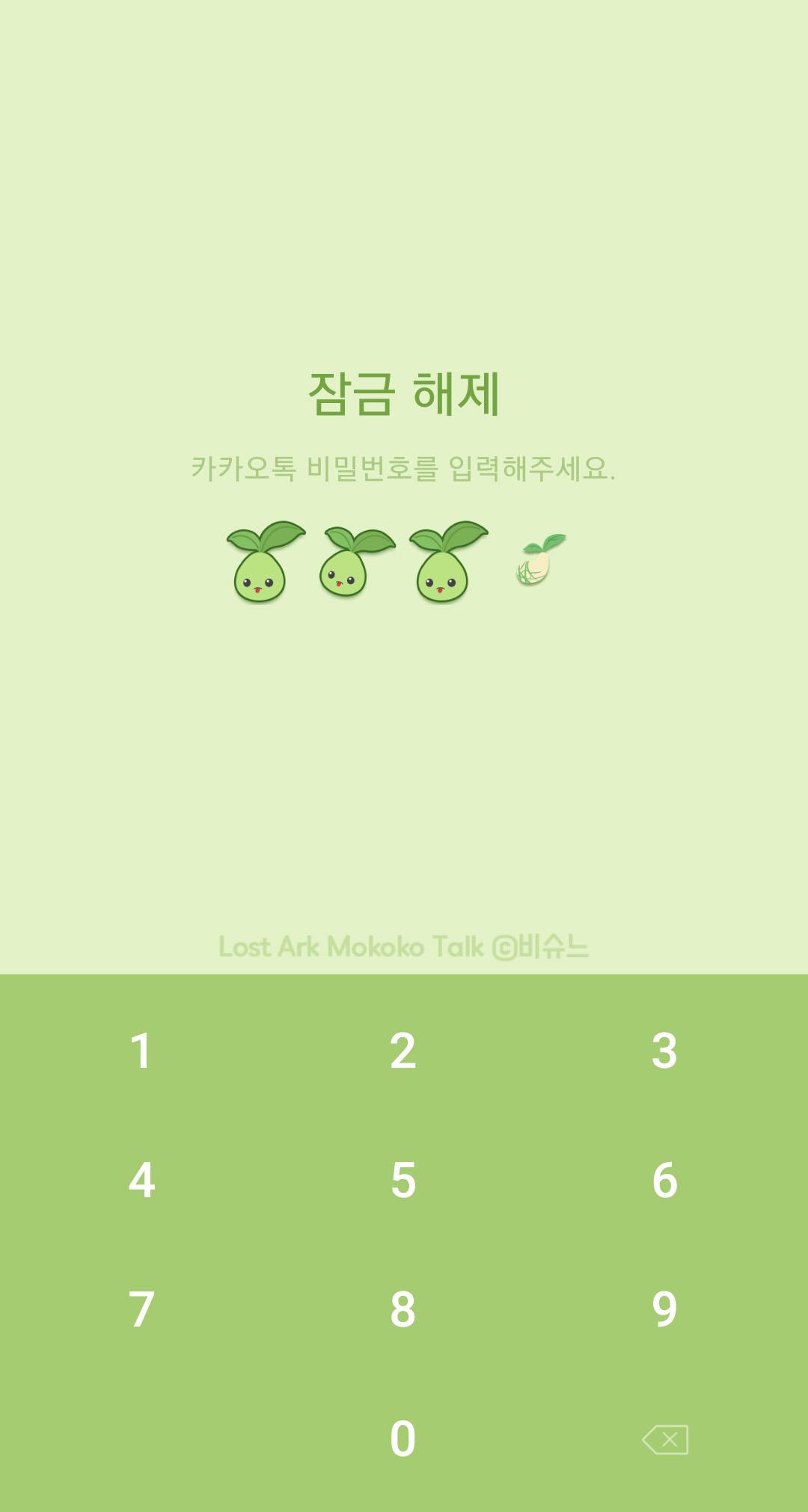The image size is (808, 1512).
Task: Enter digit 1 on the keypad
Action: [x=141, y=1051]
